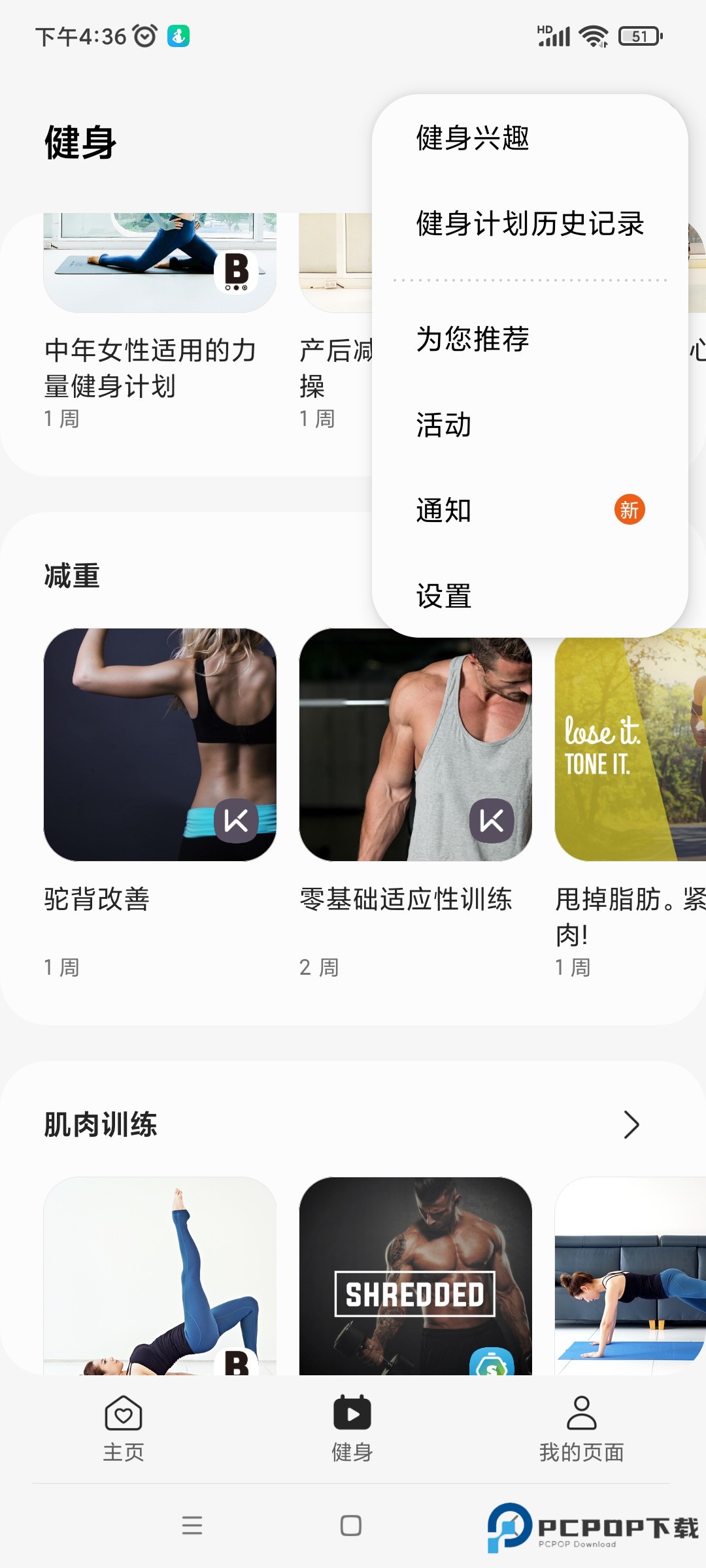Open 健身兴趣 from the menu

472,138
